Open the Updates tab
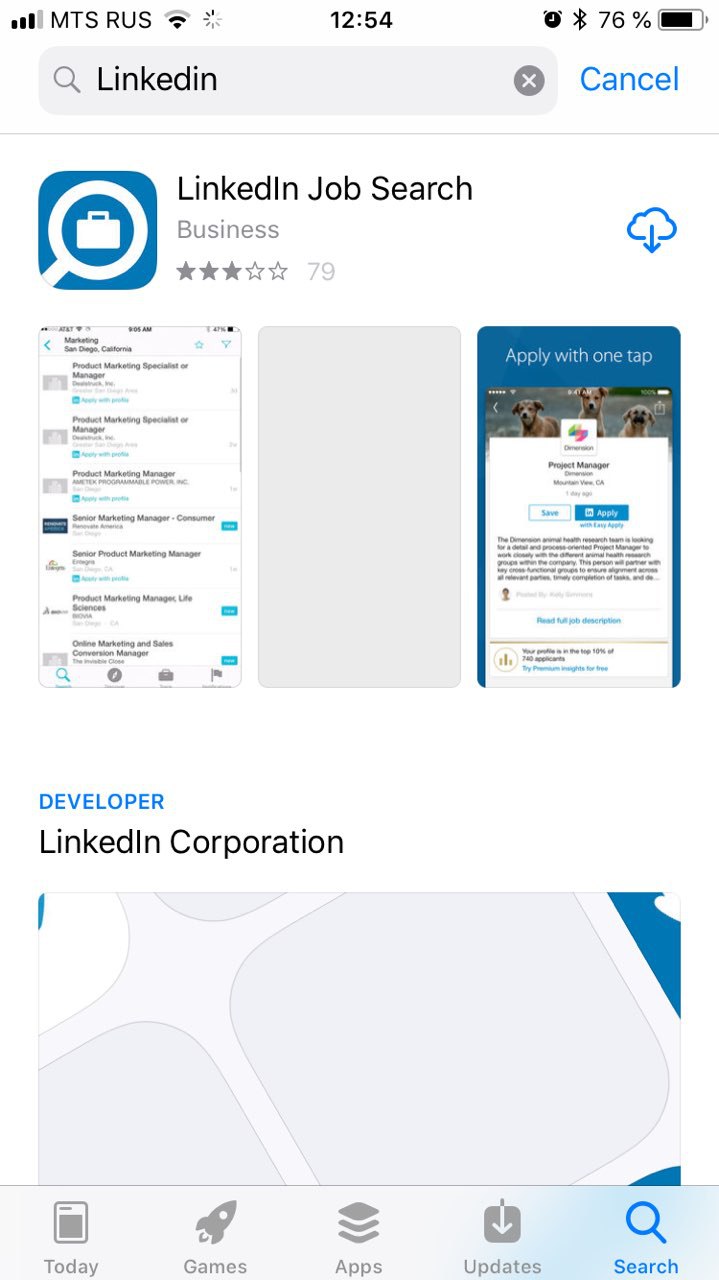This screenshot has height=1280, width=719. pyautogui.click(x=502, y=1237)
